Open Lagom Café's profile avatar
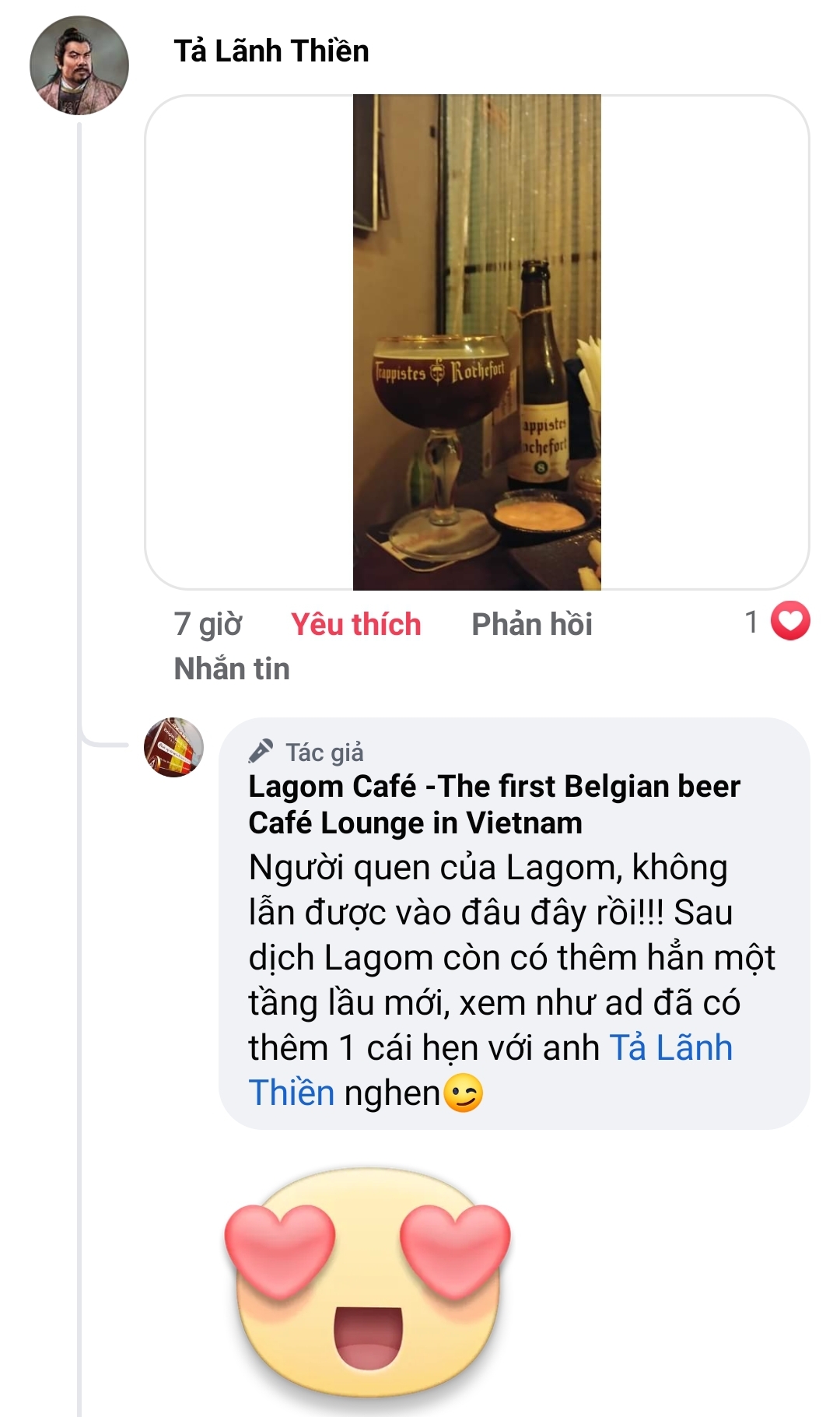The image size is (840, 1417). 174,747
